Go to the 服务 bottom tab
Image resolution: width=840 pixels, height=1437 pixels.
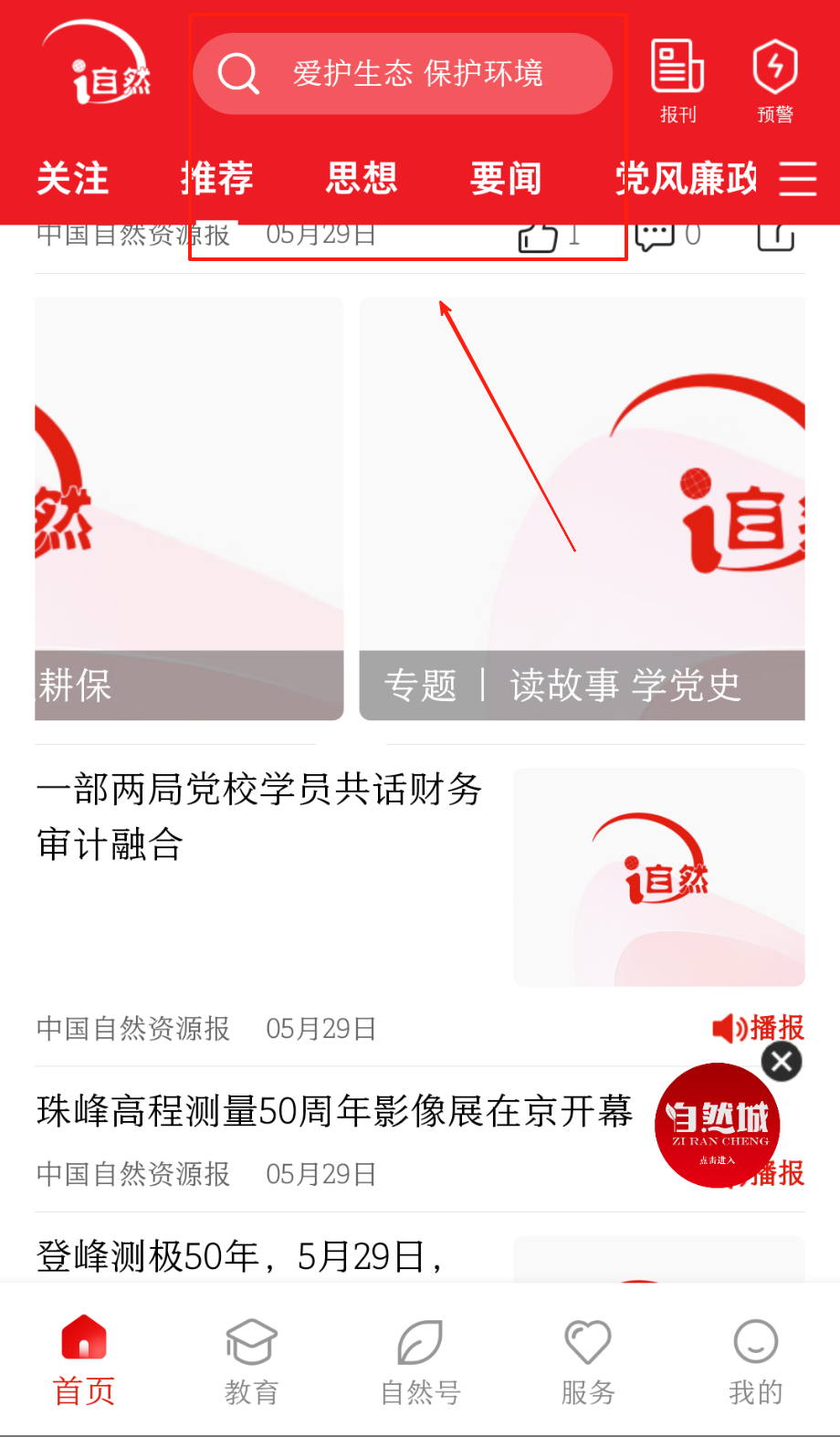[x=588, y=1361]
